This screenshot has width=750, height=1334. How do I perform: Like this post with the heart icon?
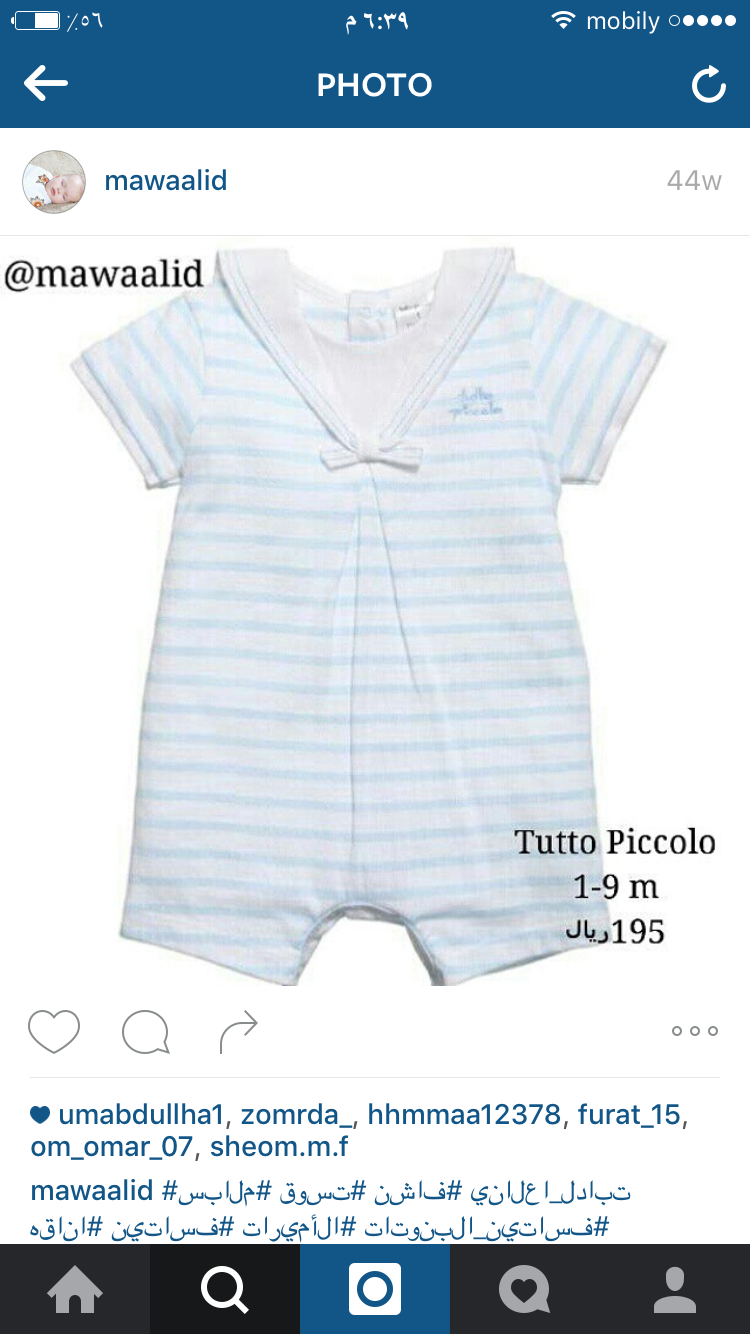(x=54, y=1031)
